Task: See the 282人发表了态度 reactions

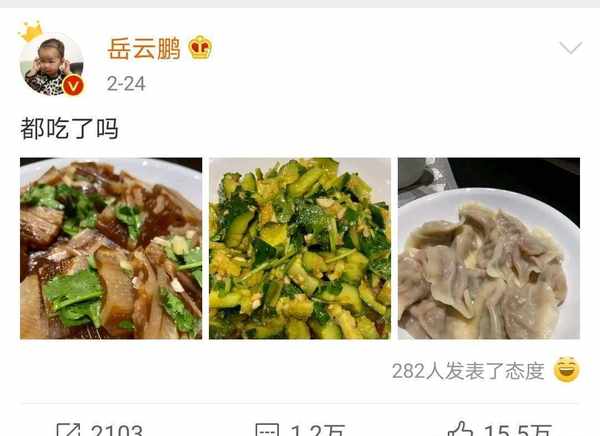Action: tap(468, 371)
